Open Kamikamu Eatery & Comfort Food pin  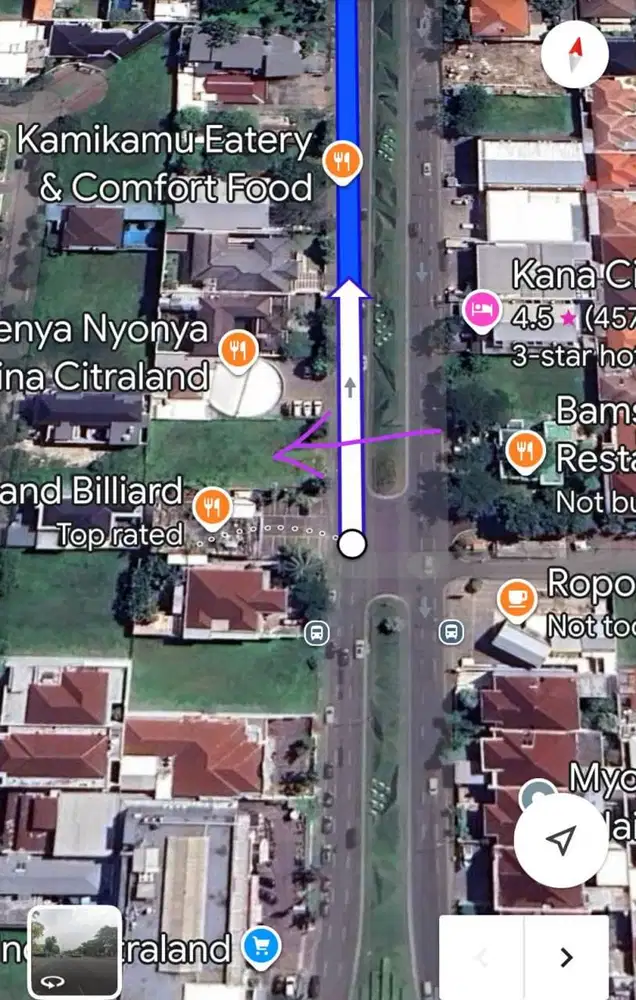pyautogui.click(x=343, y=160)
